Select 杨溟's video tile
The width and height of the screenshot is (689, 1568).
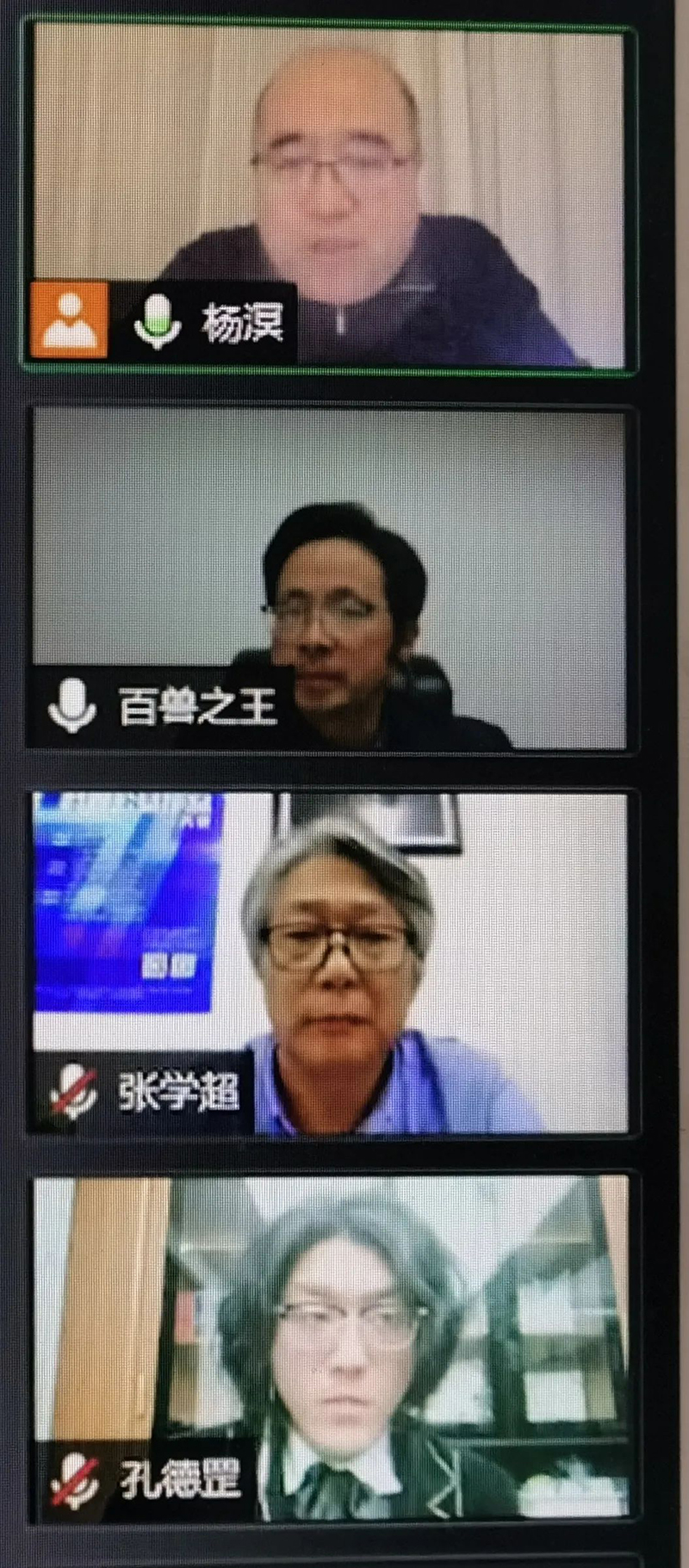click(327, 198)
